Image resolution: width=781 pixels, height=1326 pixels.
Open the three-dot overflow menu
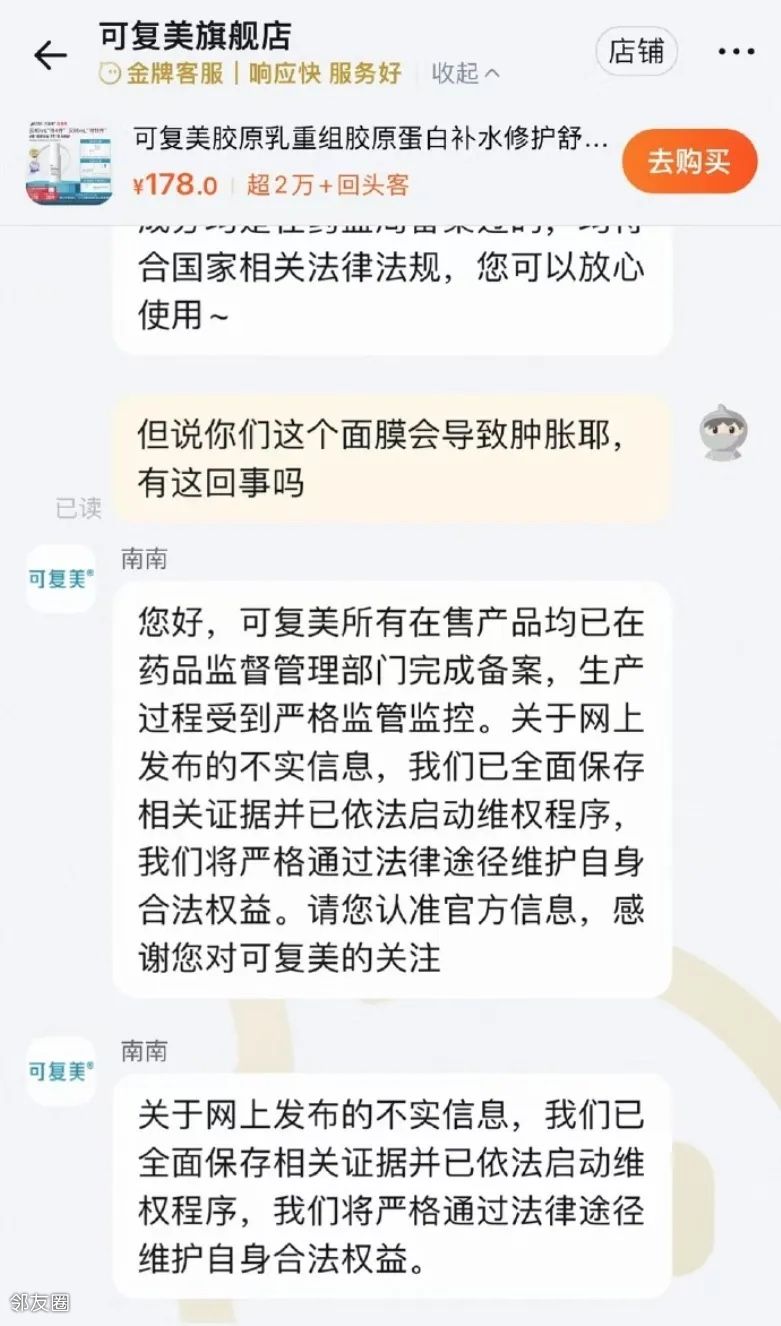pyautogui.click(x=736, y=52)
